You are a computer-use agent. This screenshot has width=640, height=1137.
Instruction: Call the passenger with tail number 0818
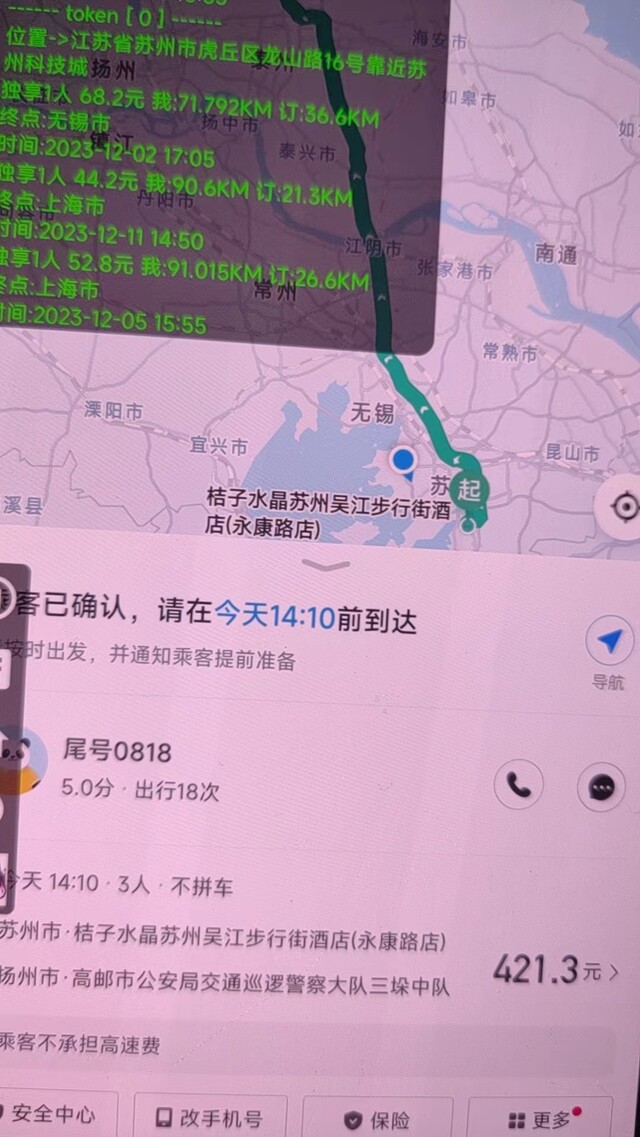coord(518,786)
